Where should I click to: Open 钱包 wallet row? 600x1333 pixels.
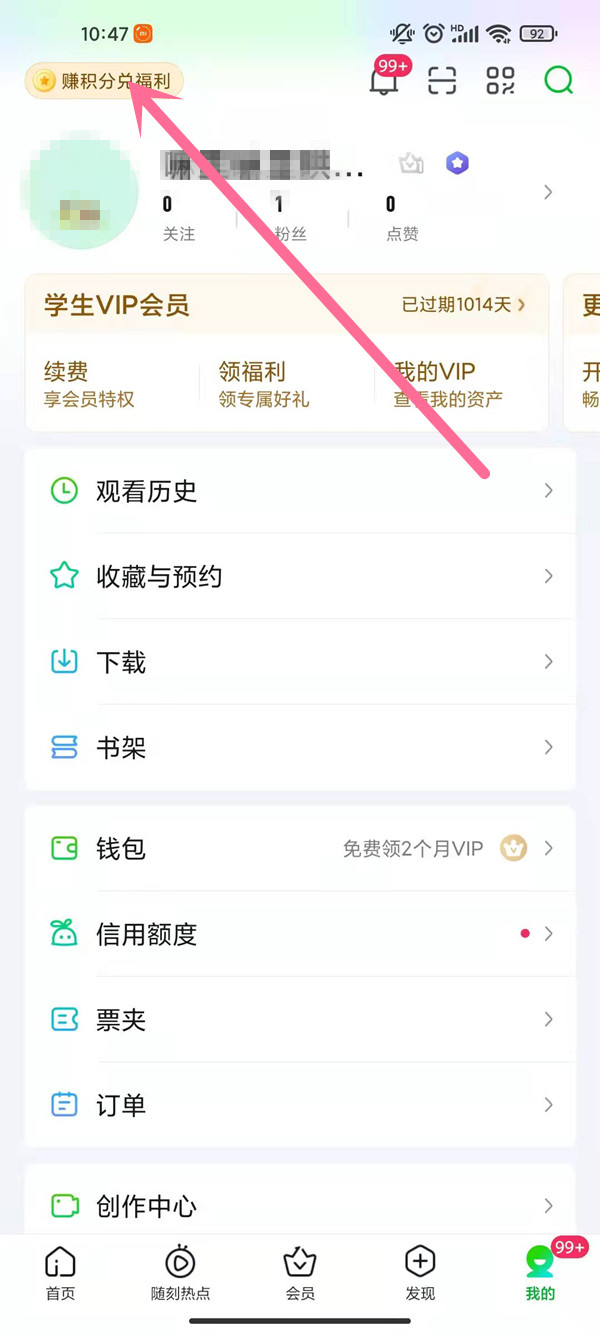[x=300, y=849]
